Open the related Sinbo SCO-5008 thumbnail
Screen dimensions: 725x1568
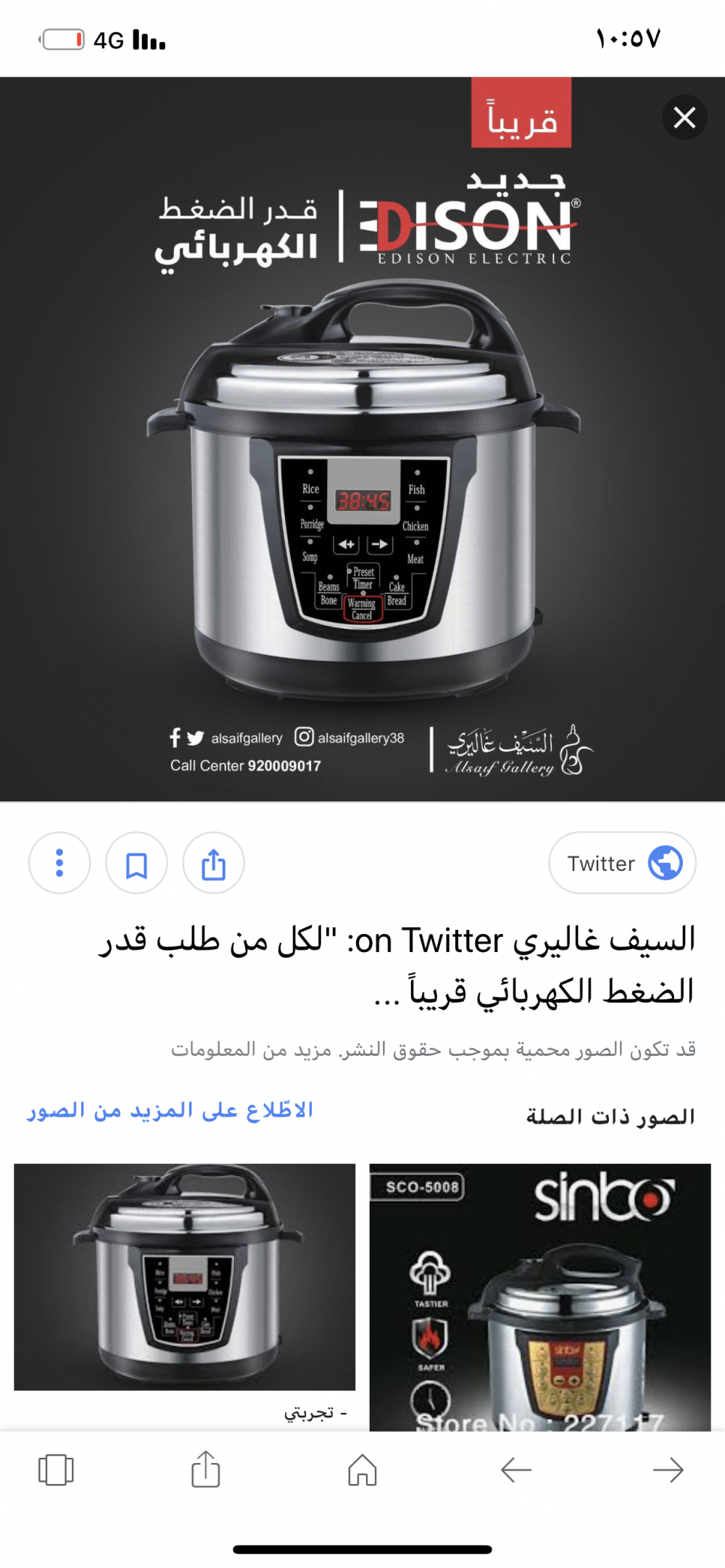pos(540,1297)
